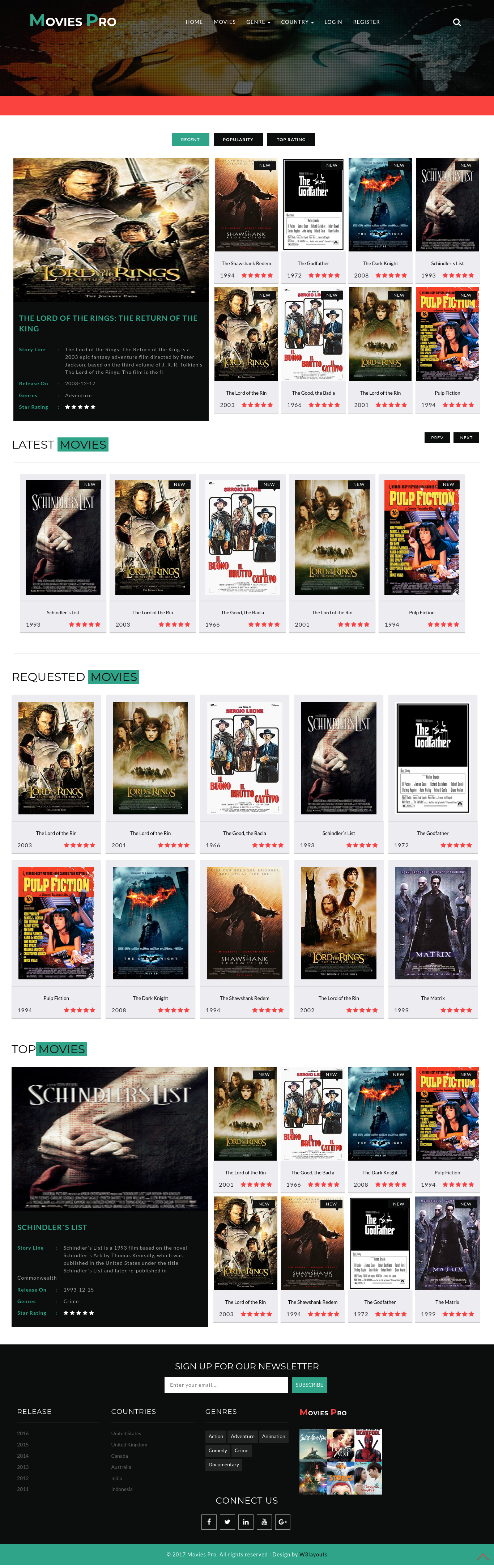View releases from 2016

point(23,1433)
